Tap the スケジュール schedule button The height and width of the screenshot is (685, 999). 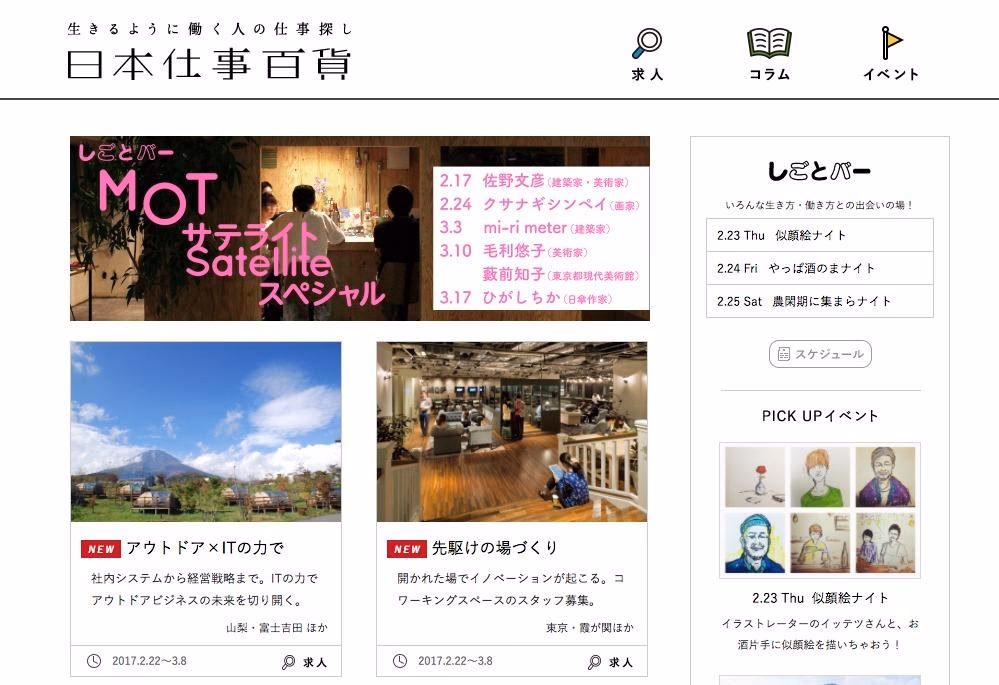820,354
